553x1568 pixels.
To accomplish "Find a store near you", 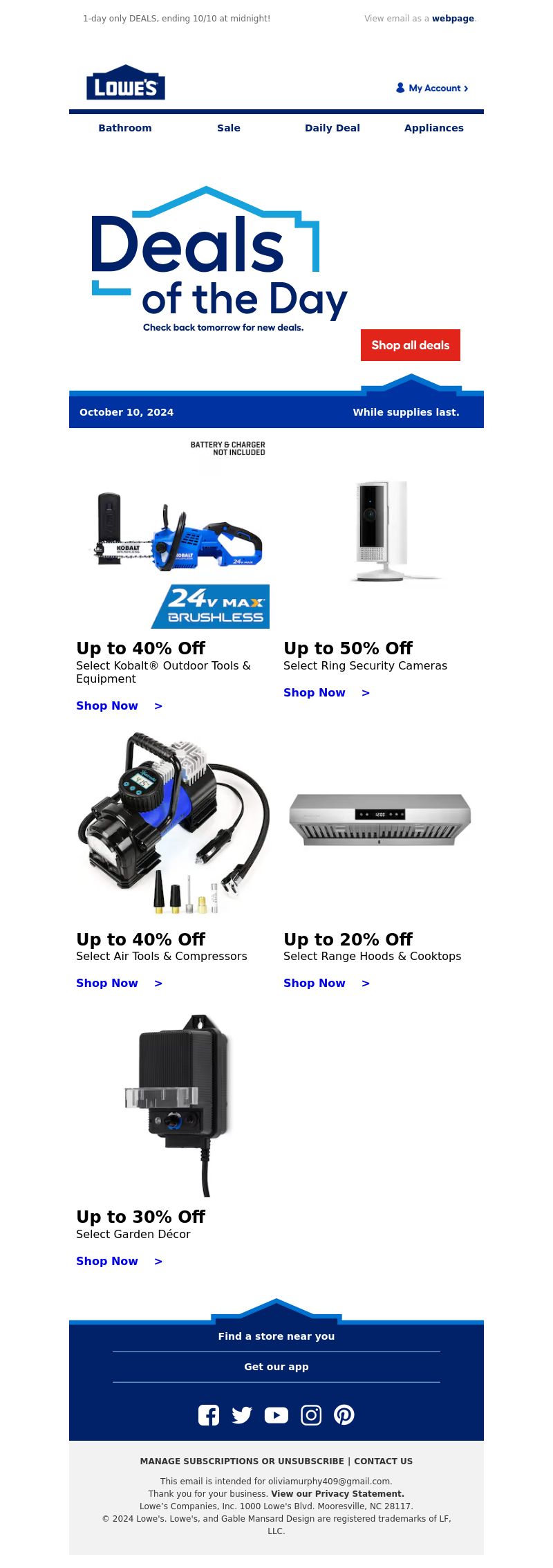I will pyautogui.click(x=276, y=1336).
